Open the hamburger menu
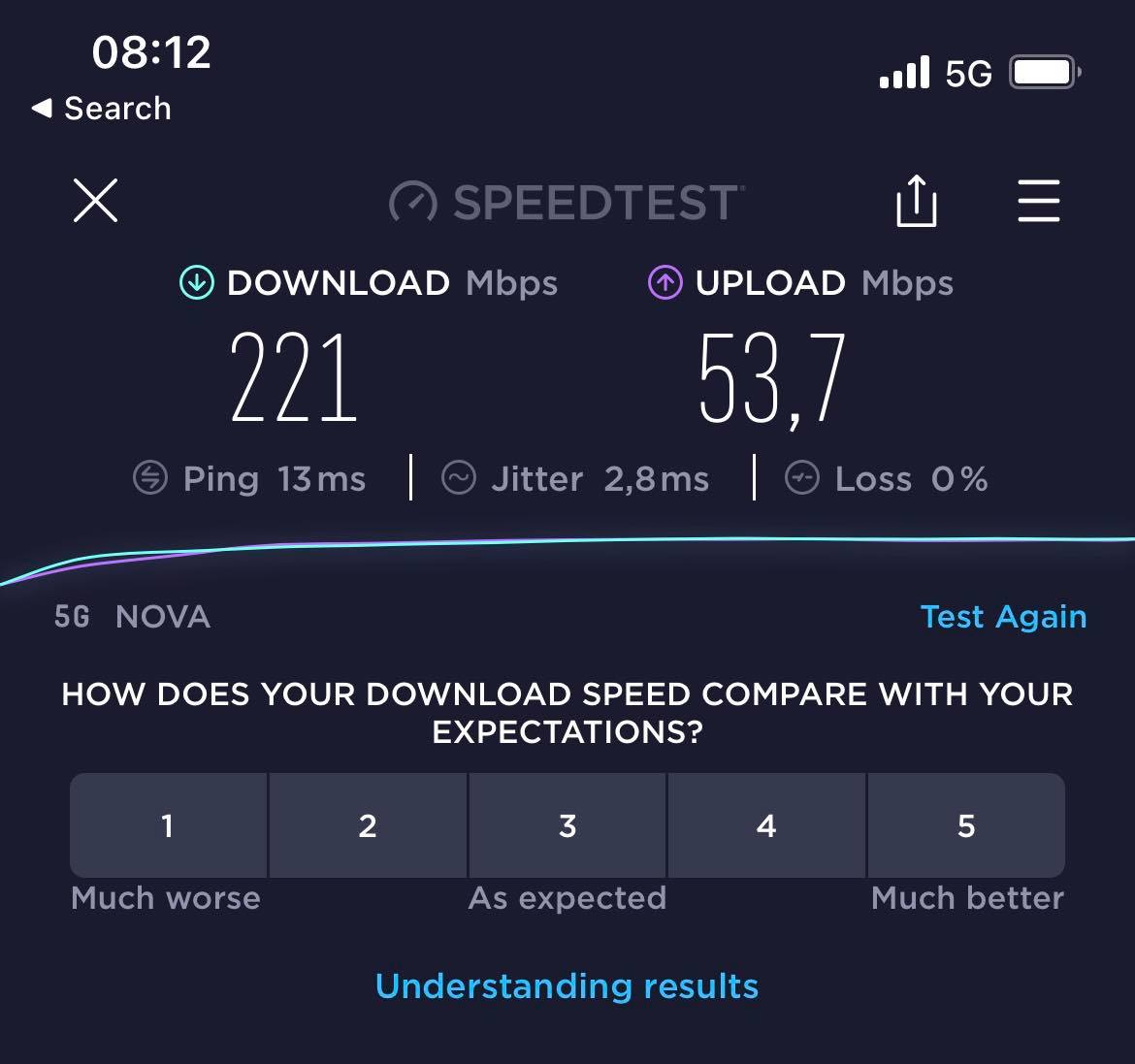Image resolution: width=1135 pixels, height=1064 pixels. pos(1038,201)
